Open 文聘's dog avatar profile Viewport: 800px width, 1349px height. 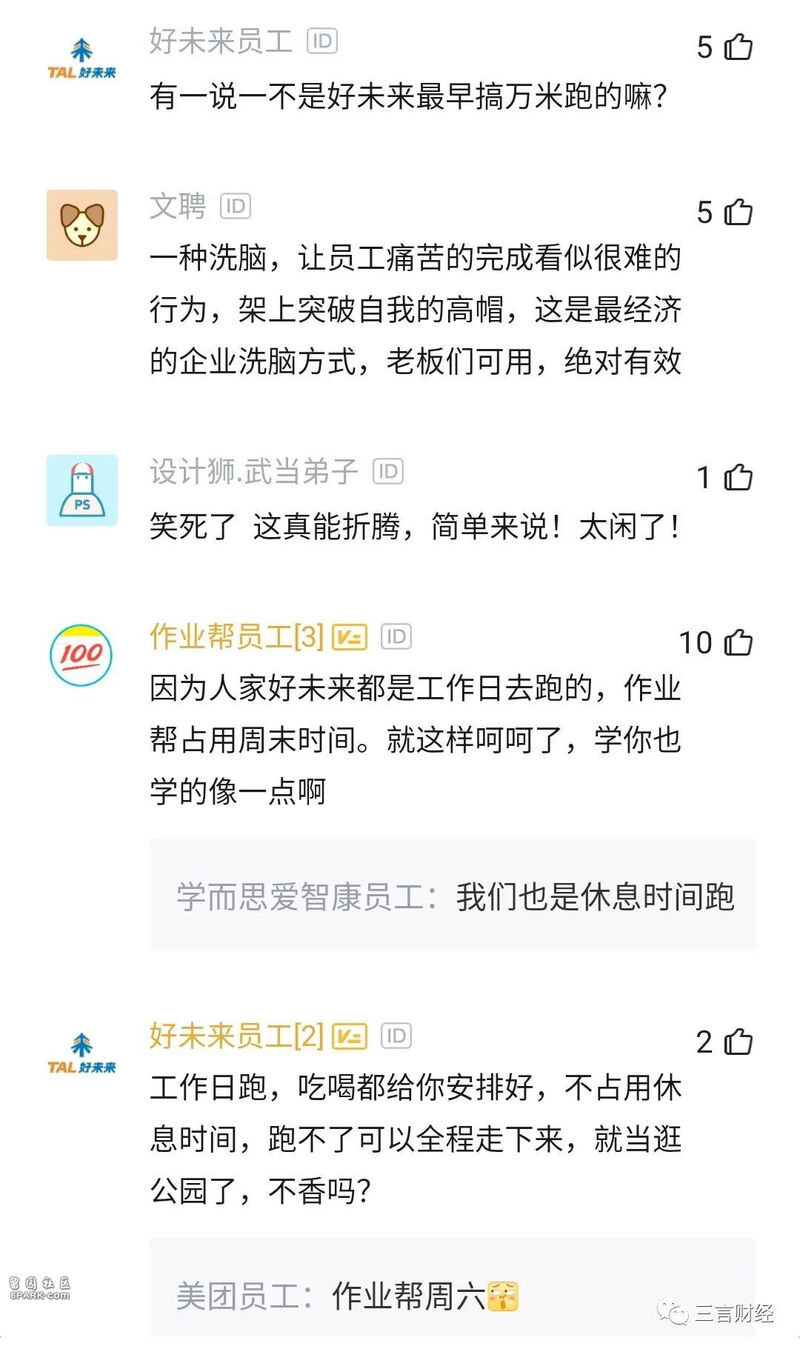[x=82, y=226]
